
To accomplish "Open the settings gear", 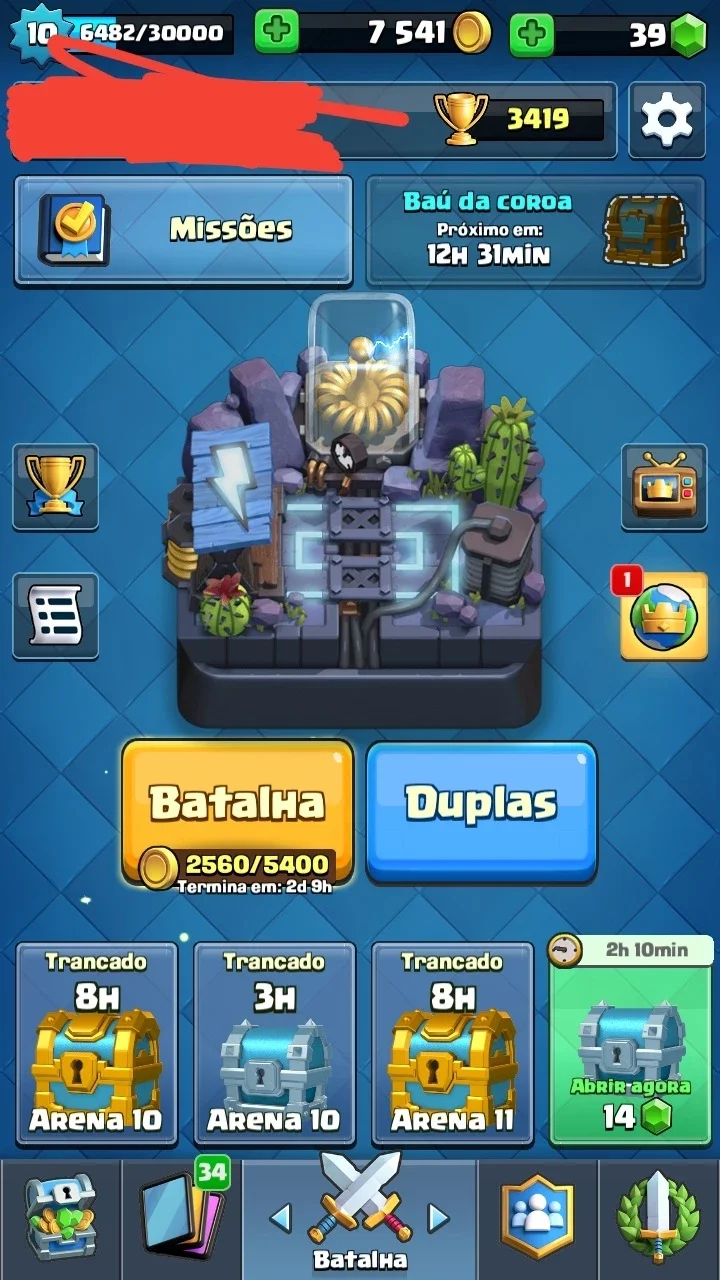I will 667,120.
